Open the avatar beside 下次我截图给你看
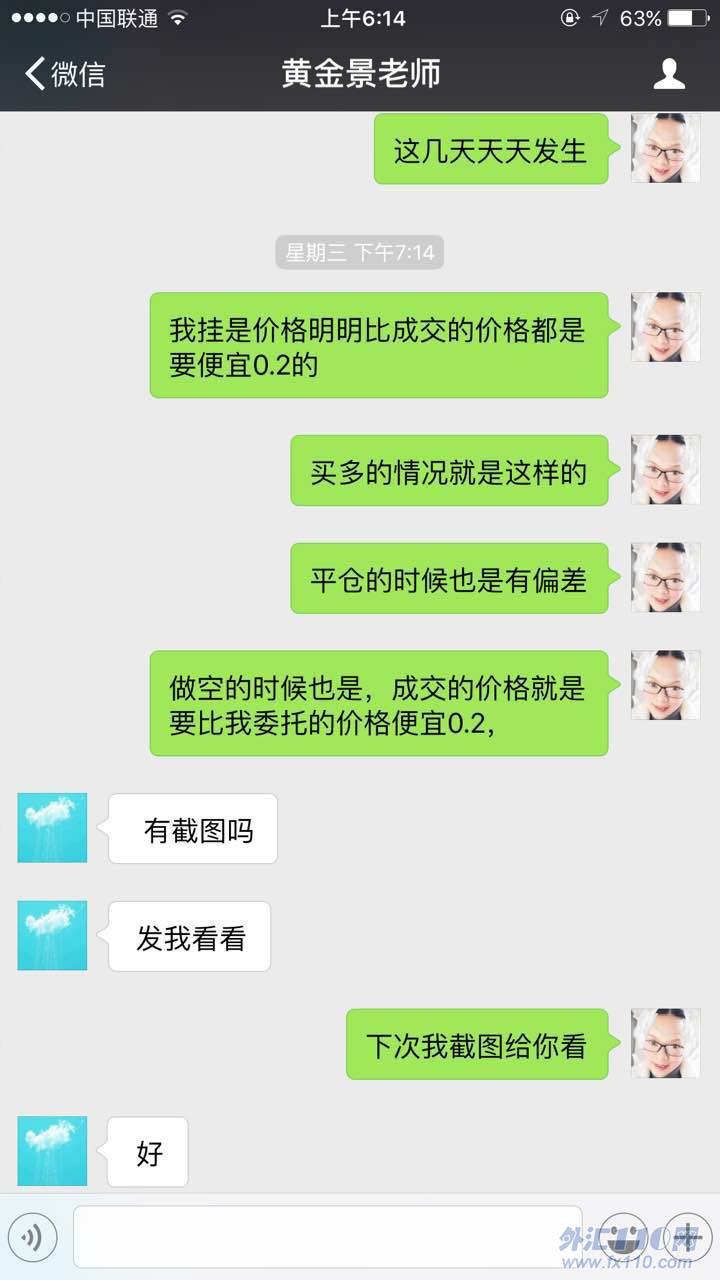 [665, 1043]
